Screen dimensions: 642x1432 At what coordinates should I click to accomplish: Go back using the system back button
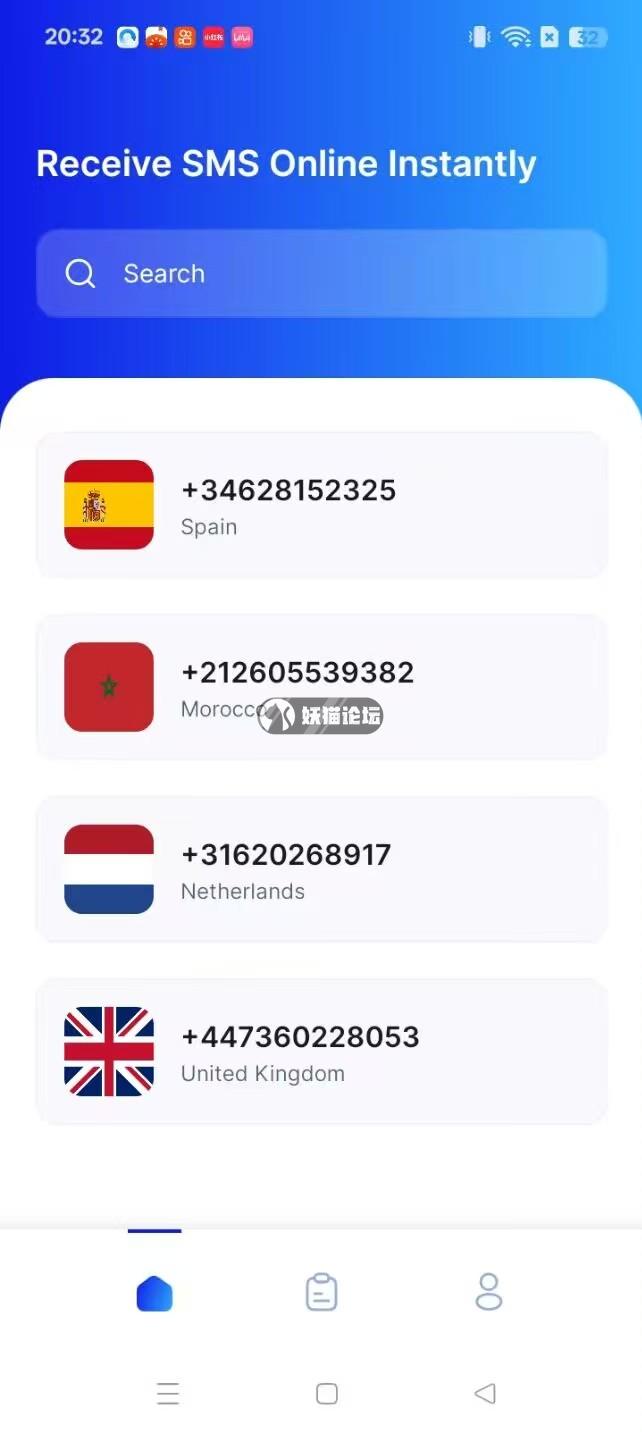point(485,1393)
